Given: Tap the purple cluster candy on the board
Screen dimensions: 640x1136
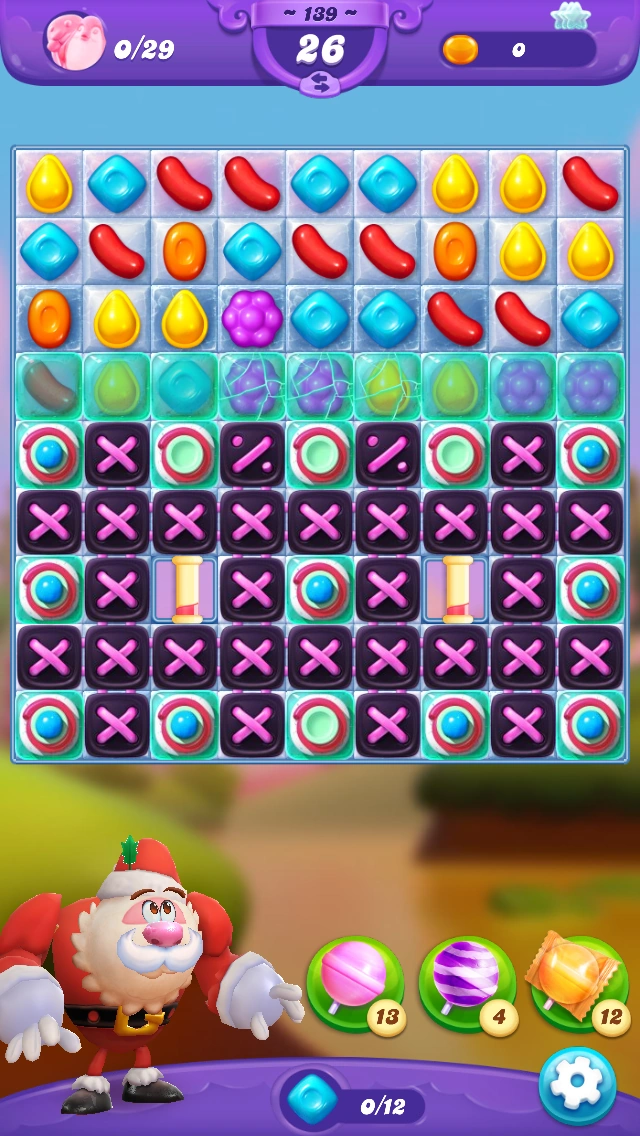Looking at the screenshot, I should click(x=252, y=318).
